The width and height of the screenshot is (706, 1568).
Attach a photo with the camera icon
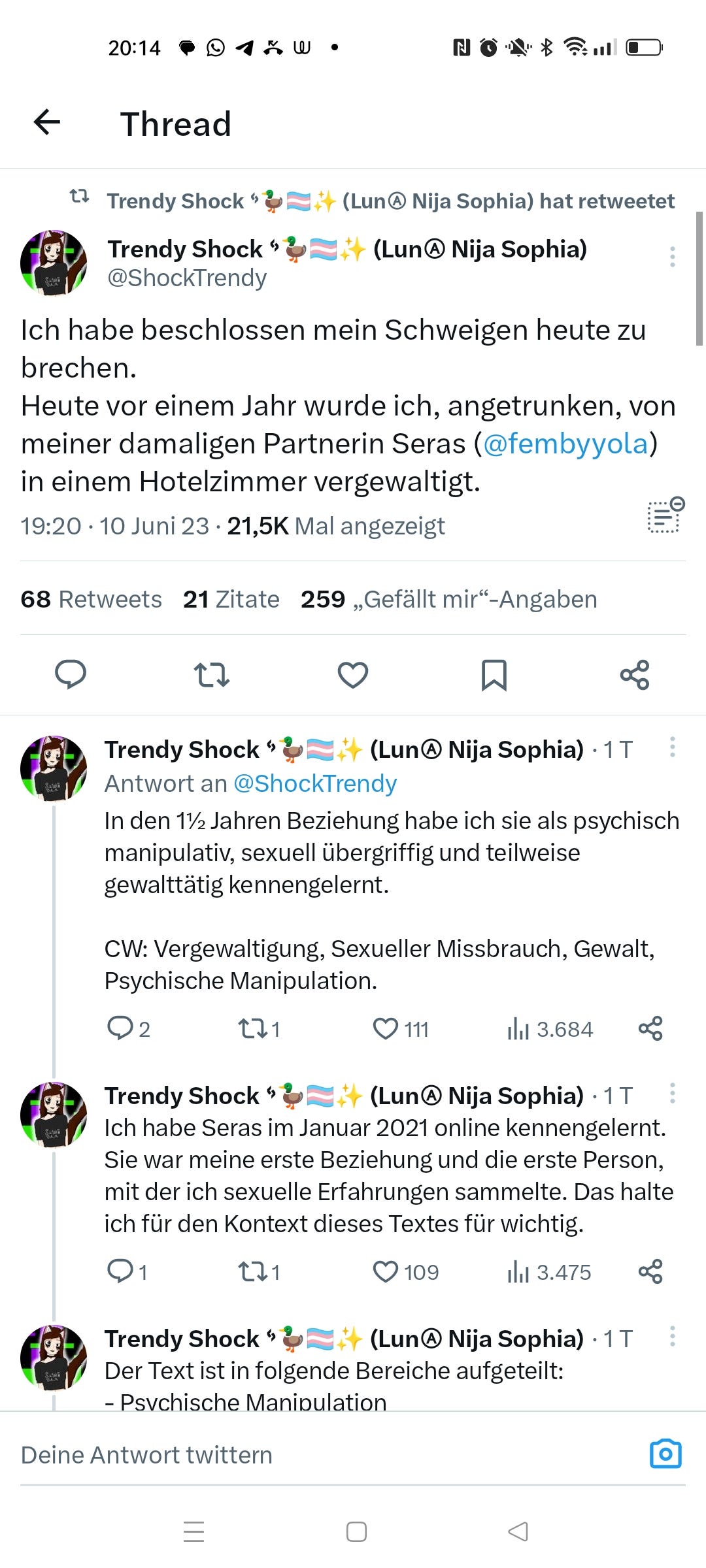pos(665,1454)
